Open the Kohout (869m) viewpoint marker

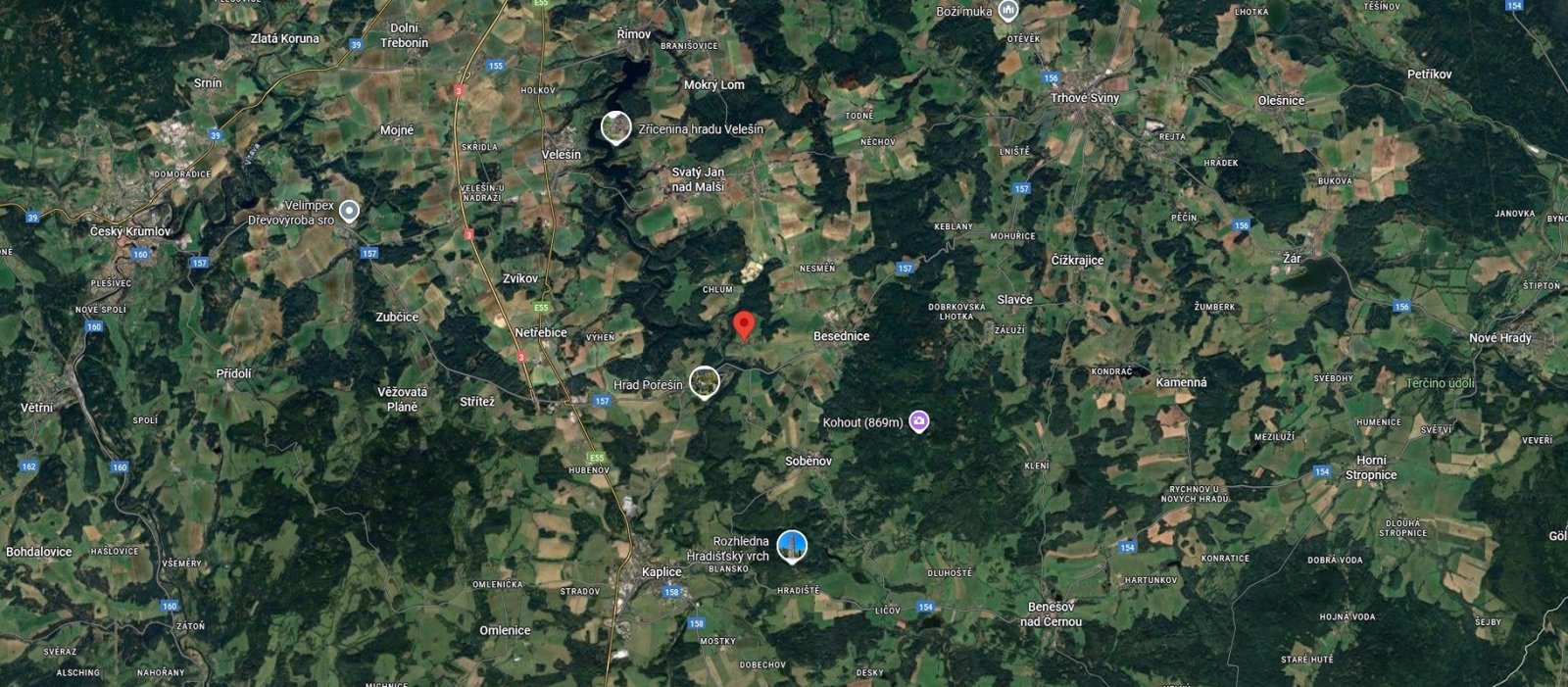click(x=918, y=421)
